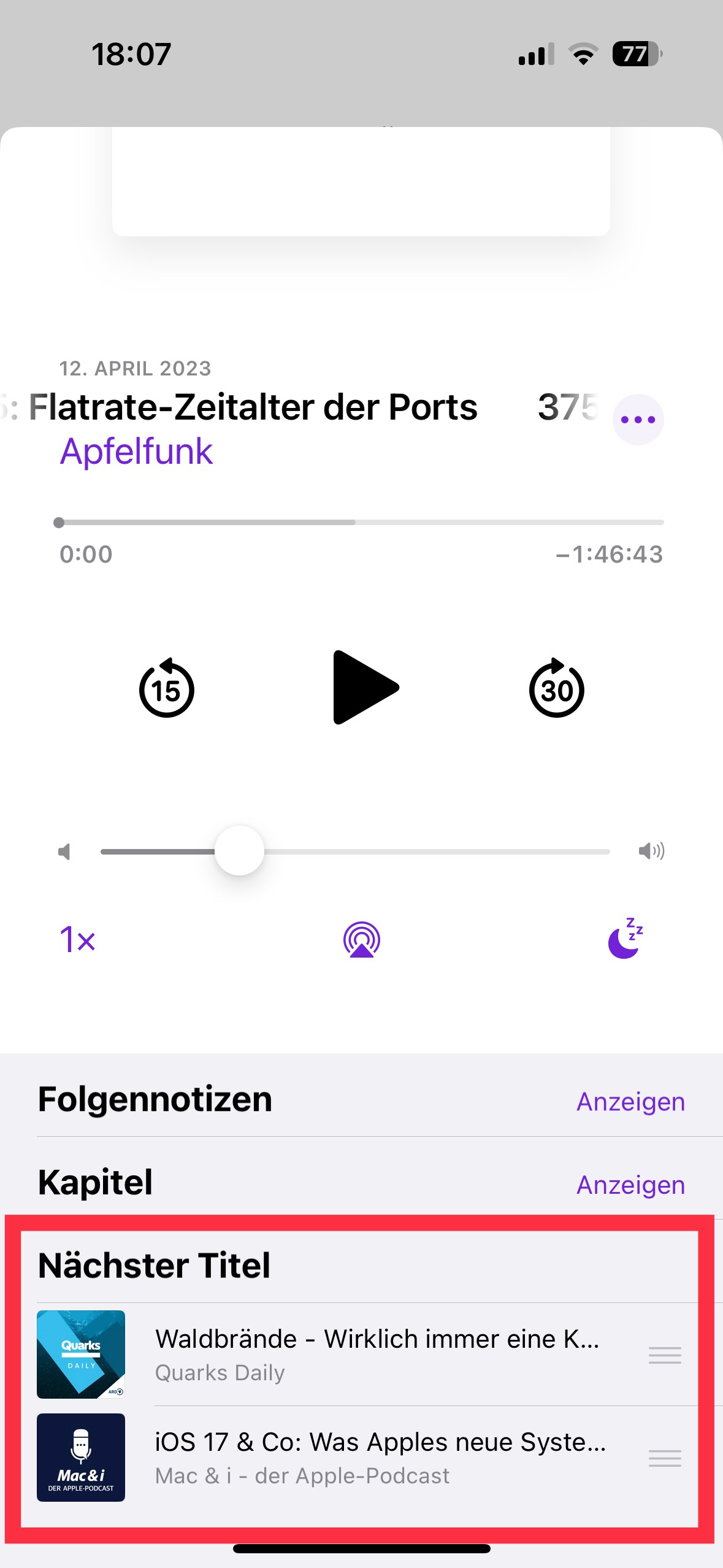This screenshot has width=723, height=1568.
Task: Show the Kapitel chapter list
Action: click(x=630, y=1185)
